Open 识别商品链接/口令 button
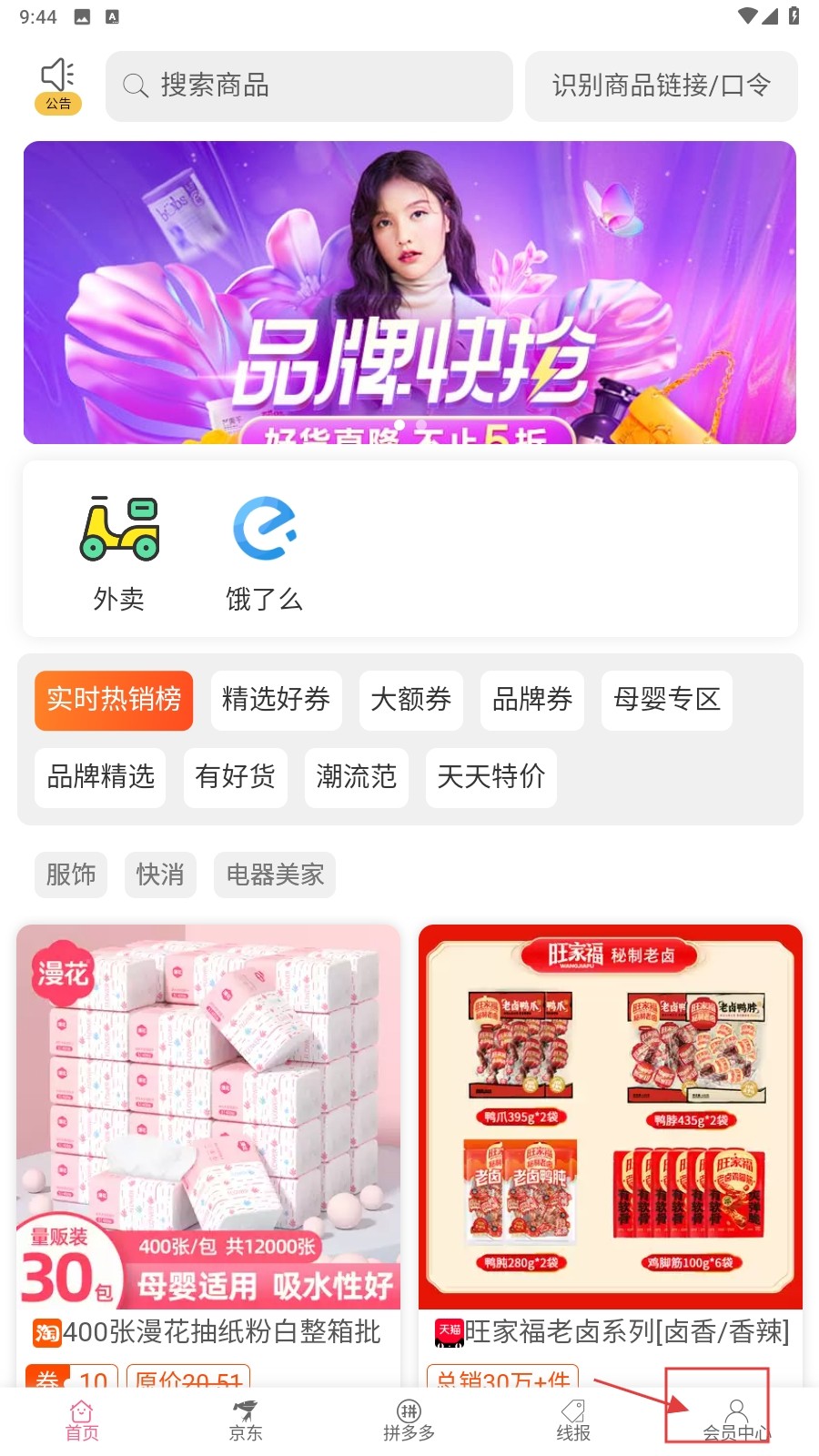 [662, 86]
